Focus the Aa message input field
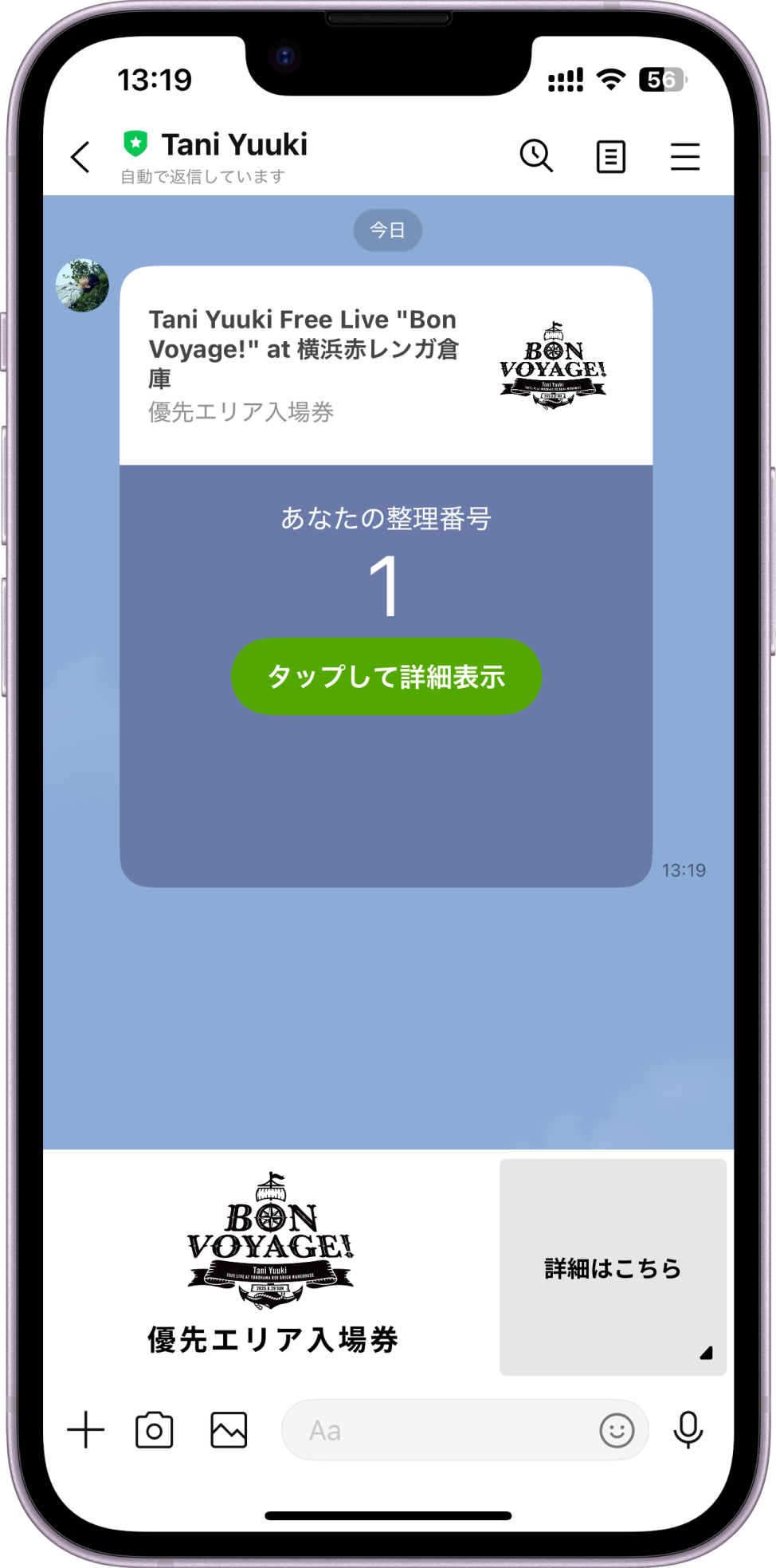The width and height of the screenshot is (776, 1568). (x=438, y=1430)
